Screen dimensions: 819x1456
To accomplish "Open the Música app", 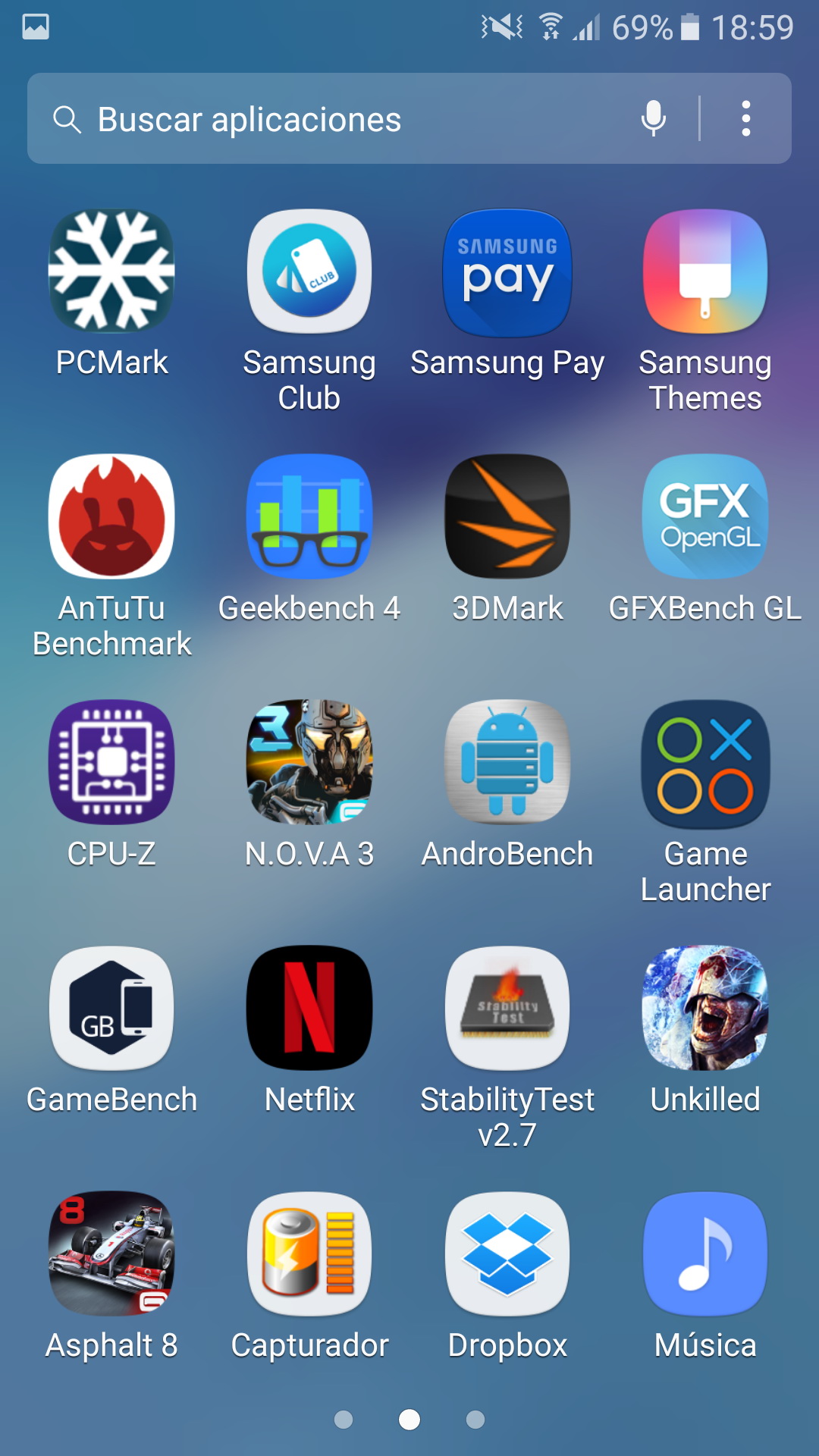I will tap(705, 1254).
